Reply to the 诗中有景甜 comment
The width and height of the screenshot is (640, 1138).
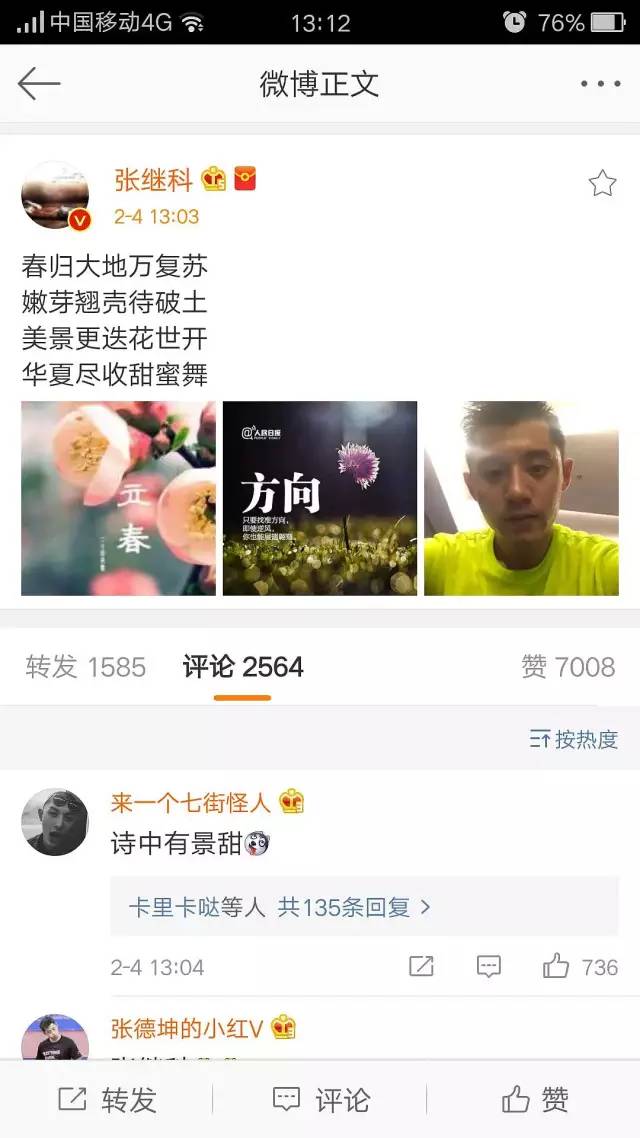pyautogui.click(x=488, y=966)
